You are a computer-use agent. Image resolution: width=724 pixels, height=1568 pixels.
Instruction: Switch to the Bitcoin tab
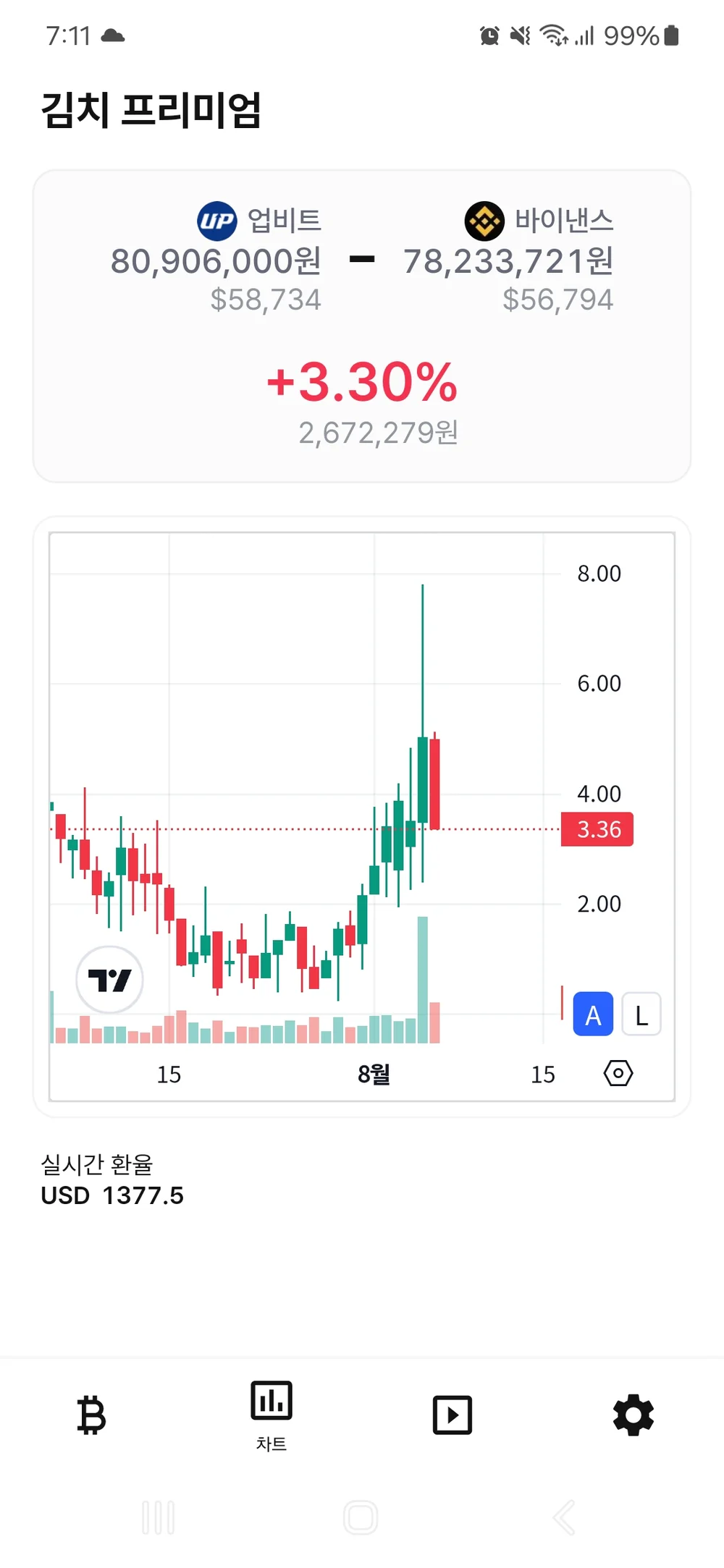pos(91,1415)
